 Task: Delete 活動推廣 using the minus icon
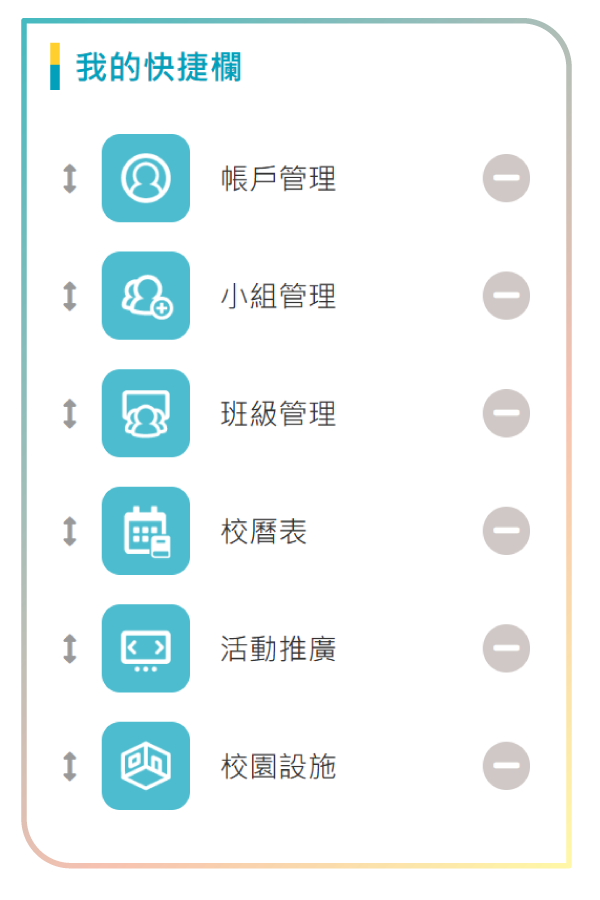pyautogui.click(x=506, y=648)
